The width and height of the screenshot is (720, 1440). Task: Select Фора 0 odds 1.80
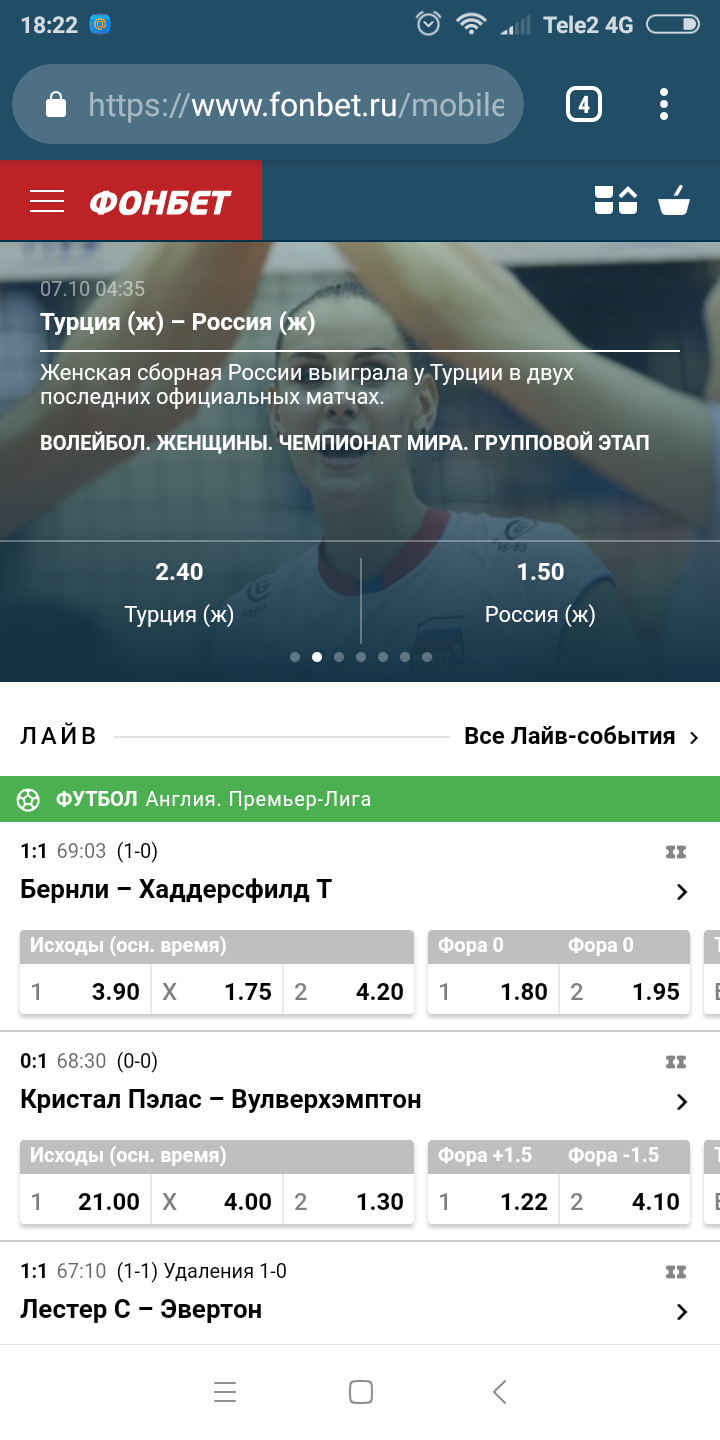pos(493,991)
